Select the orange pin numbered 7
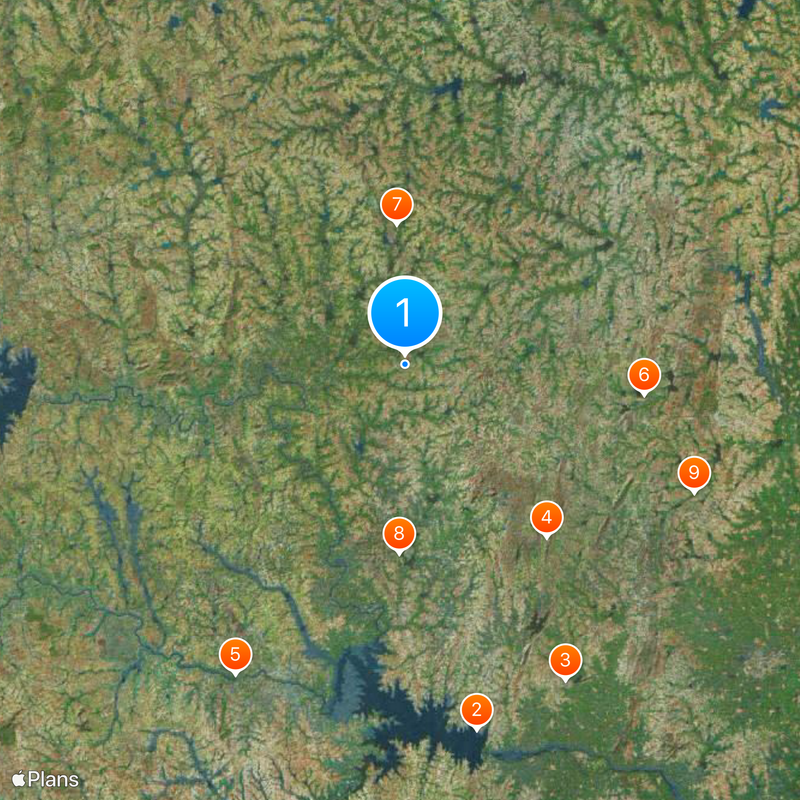The height and width of the screenshot is (800, 800). coord(397,205)
